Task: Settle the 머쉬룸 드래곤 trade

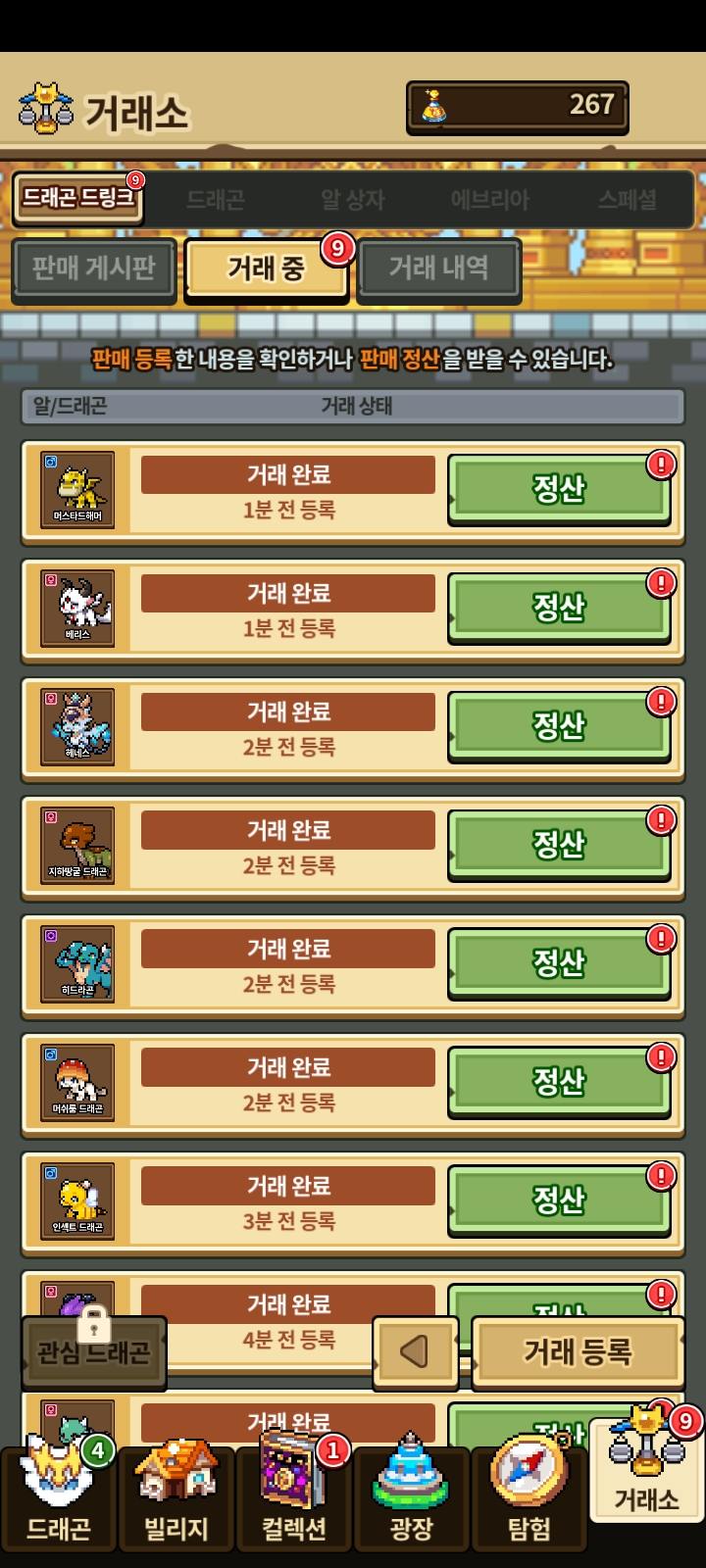Action: (559, 1081)
